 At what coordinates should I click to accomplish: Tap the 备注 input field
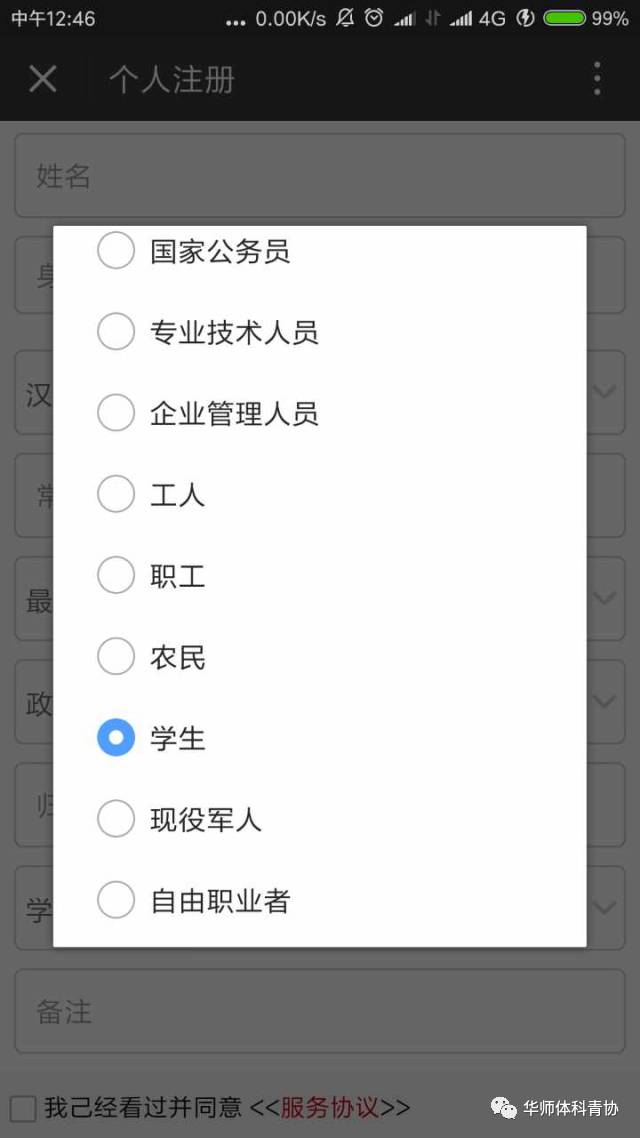coord(320,1011)
